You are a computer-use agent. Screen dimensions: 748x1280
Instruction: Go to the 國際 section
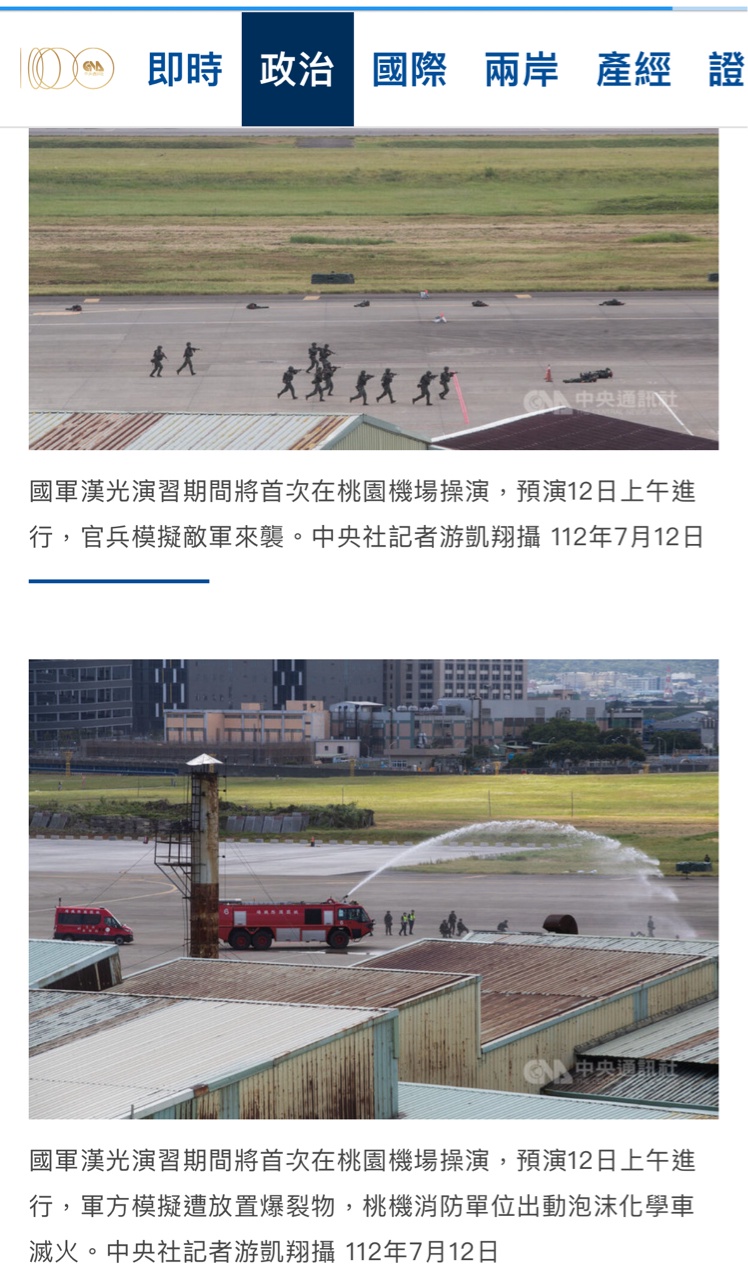pyautogui.click(x=409, y=70)
